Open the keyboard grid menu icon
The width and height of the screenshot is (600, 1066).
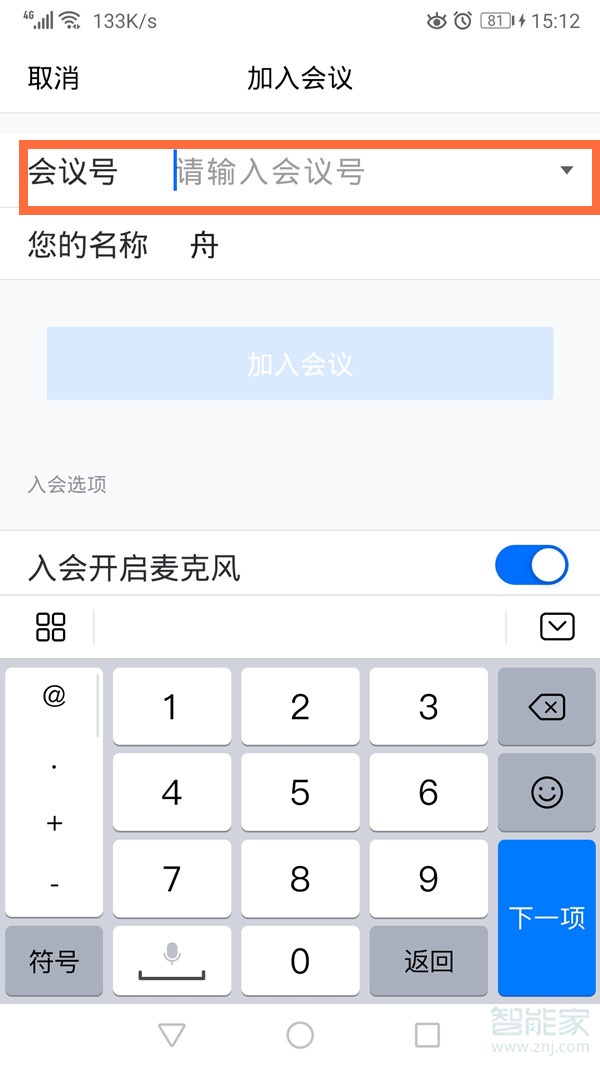pyautogui.click(x=50, y=627)
